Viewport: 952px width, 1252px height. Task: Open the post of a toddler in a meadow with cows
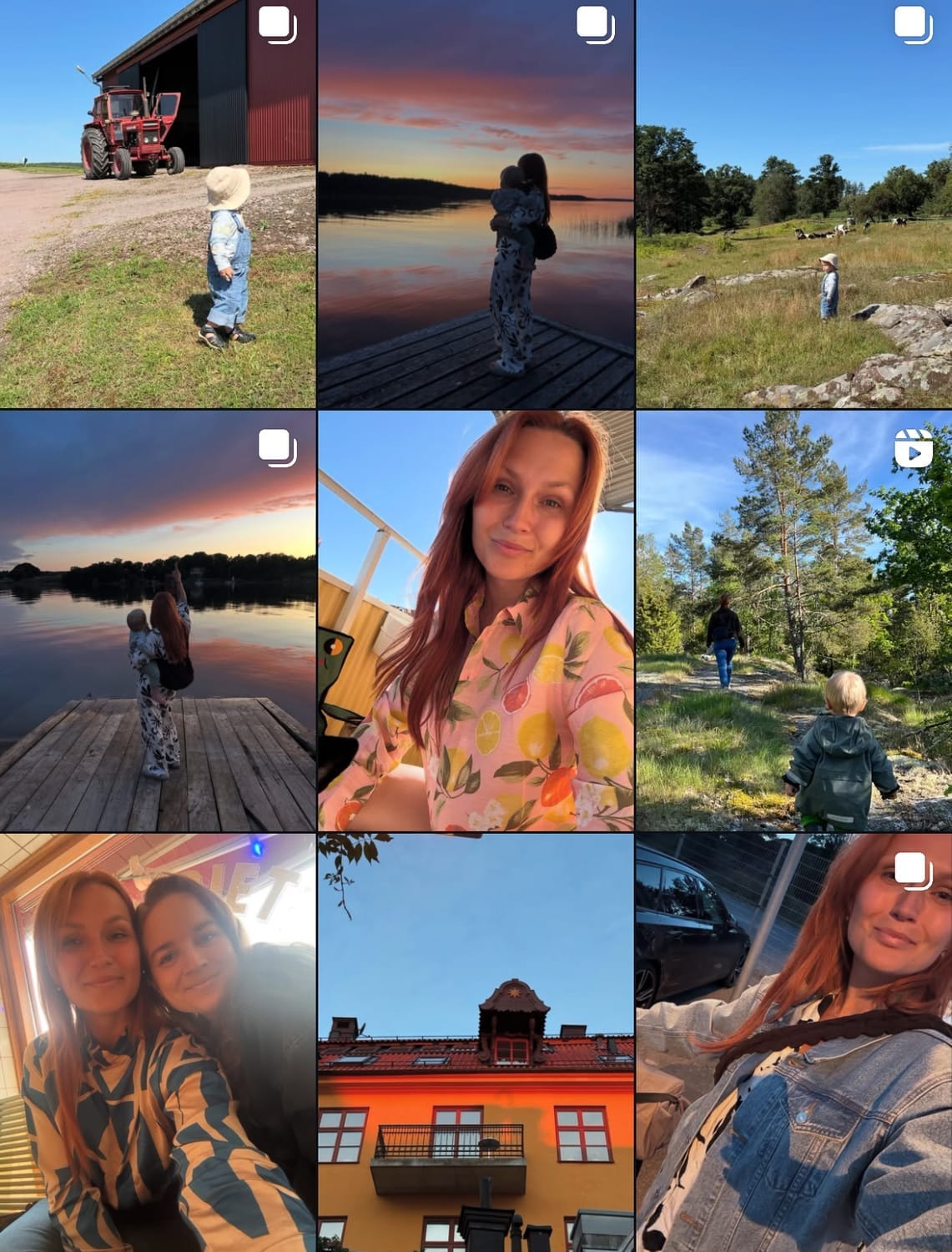pos(793,204)
